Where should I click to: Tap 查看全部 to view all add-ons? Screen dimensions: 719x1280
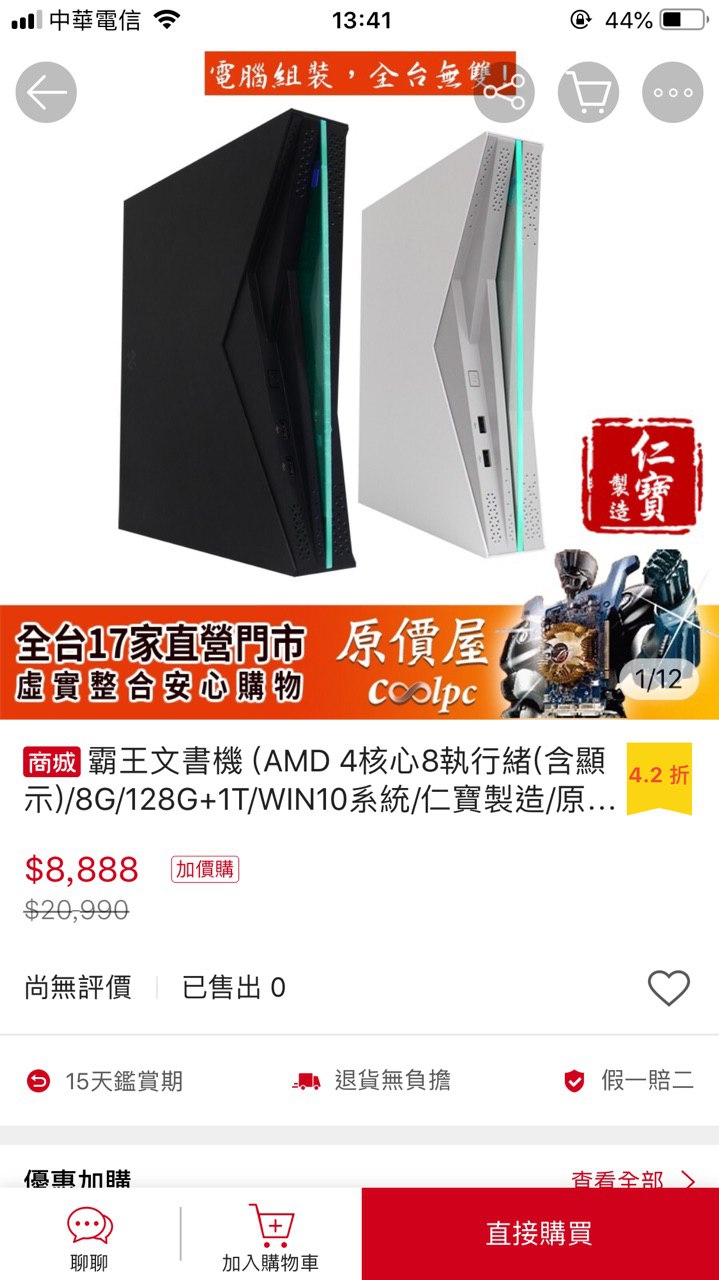pos(632,1180)
